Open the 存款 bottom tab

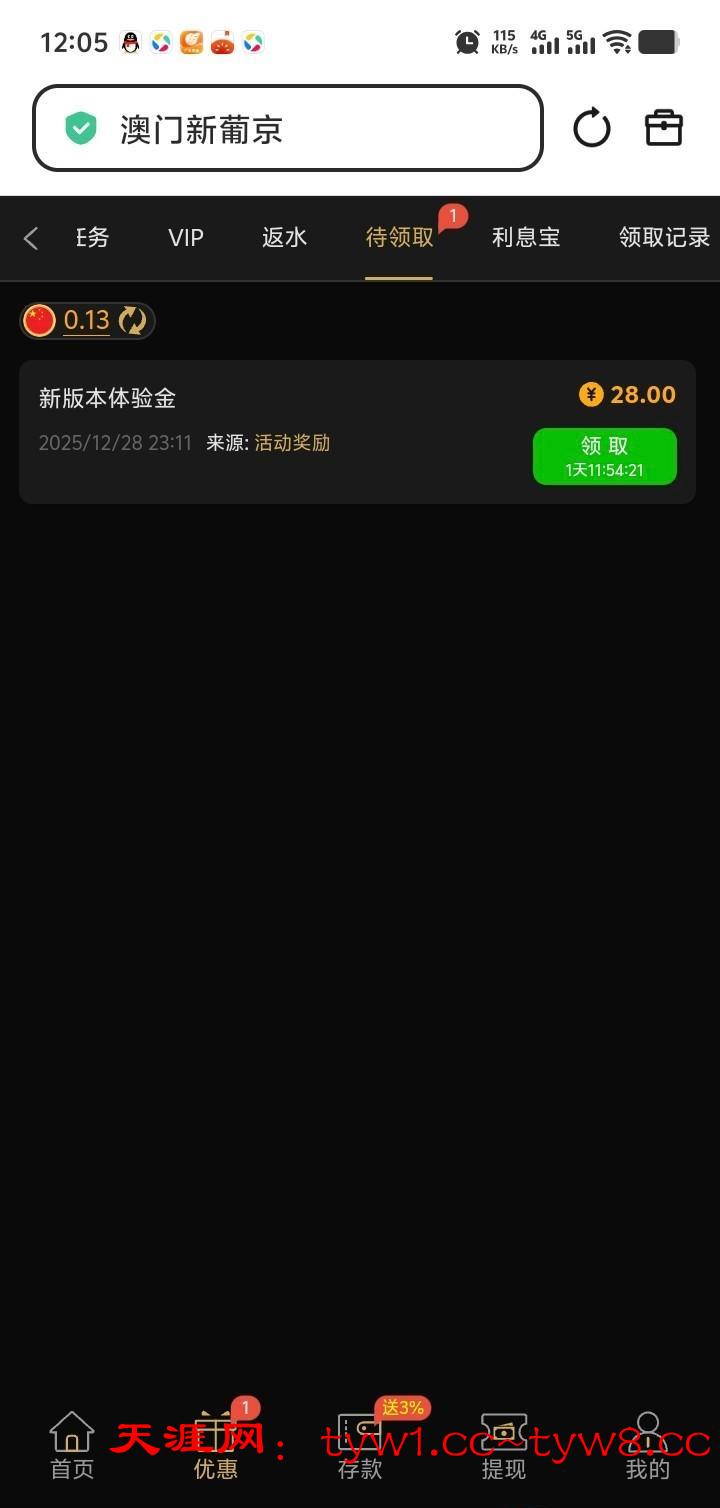point(360,1446)
